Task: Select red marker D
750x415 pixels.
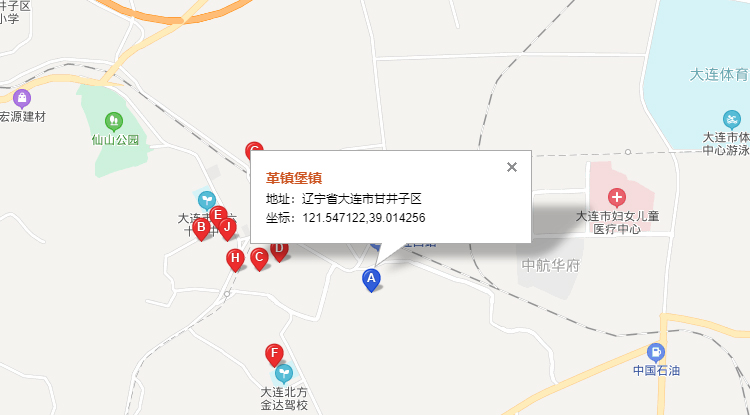Action: pyautogui.click(x=280, y=250)
